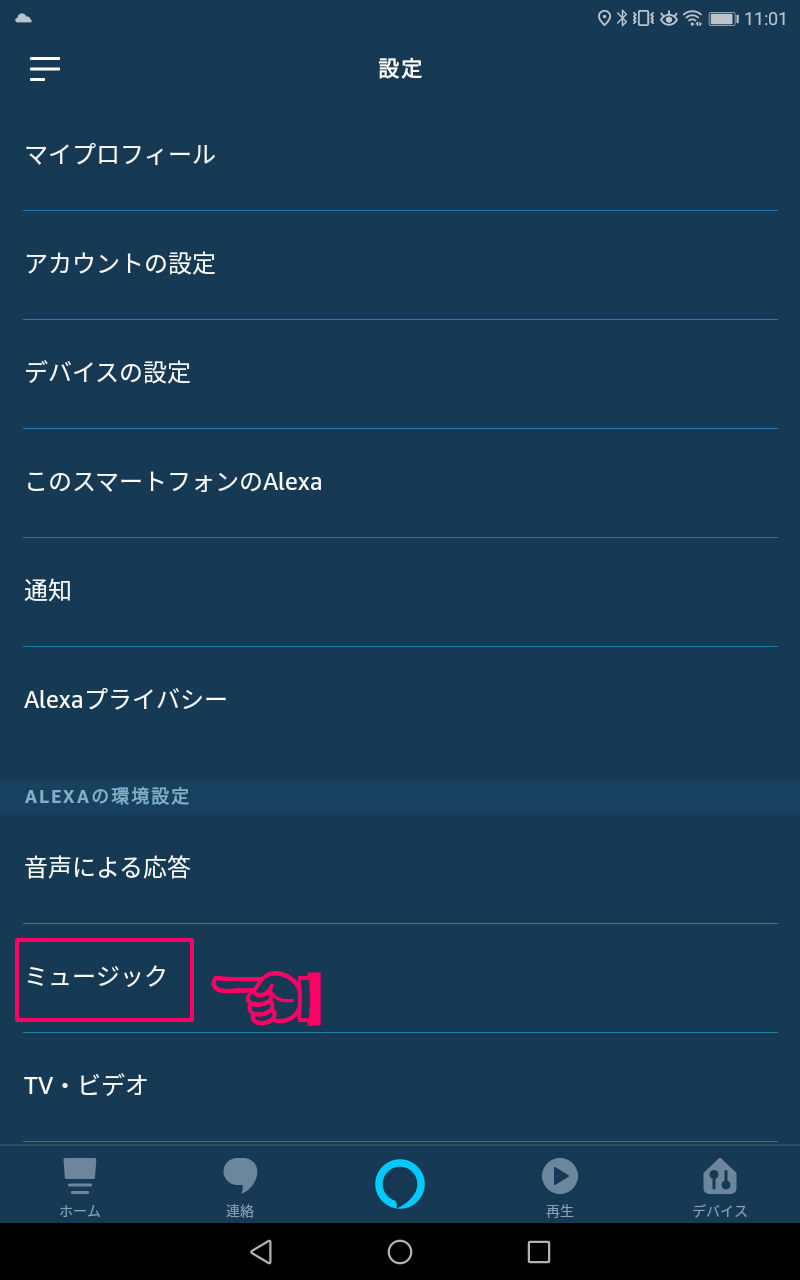
Task: Open TV・ビデオ settings
Action: click(x=87, y=1085)
